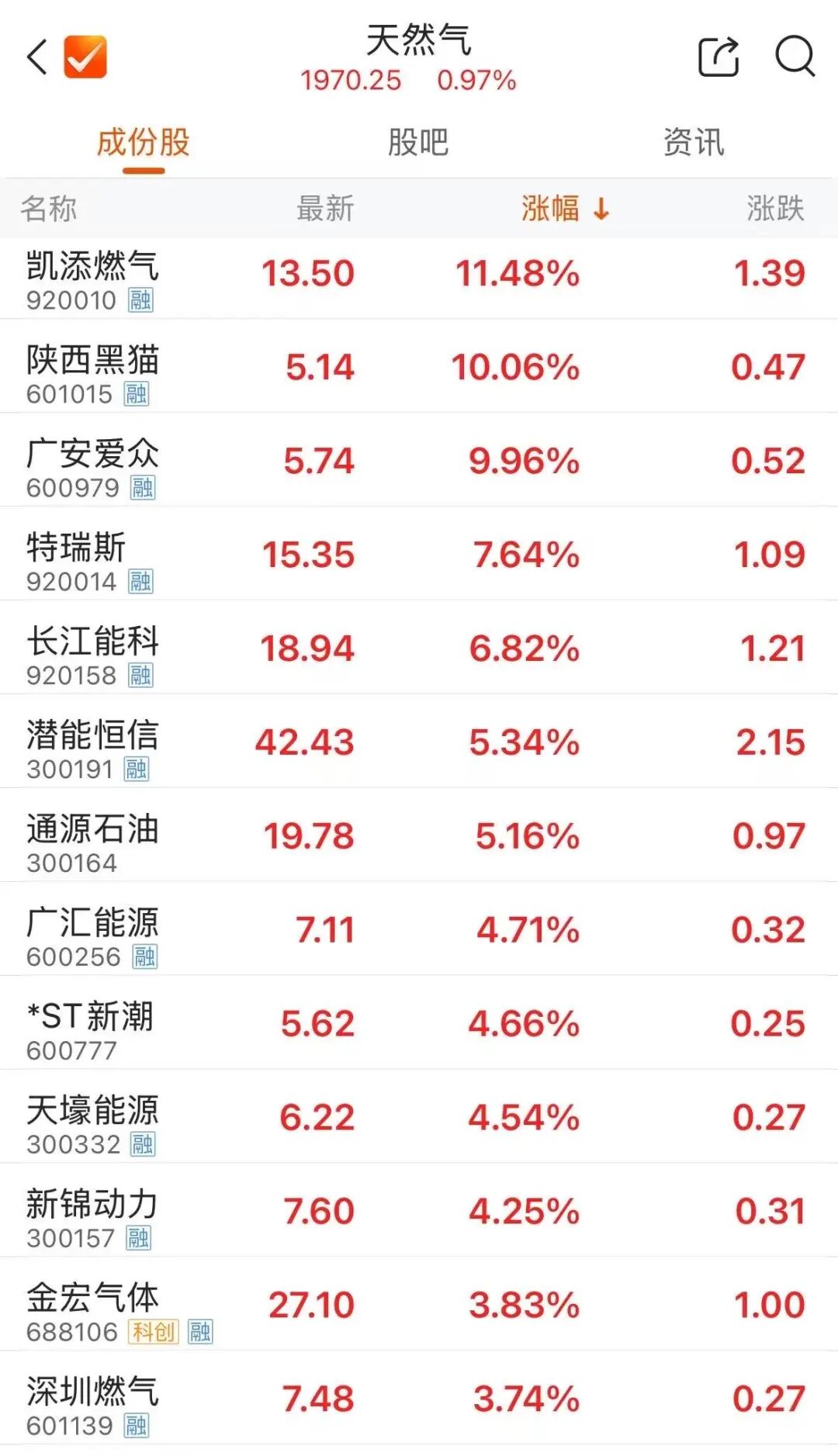Image resolution: width=838 pixels, height=1456 pixels.
Task: Open the 金宏气体 stock row
Action: pos(93,1310)
